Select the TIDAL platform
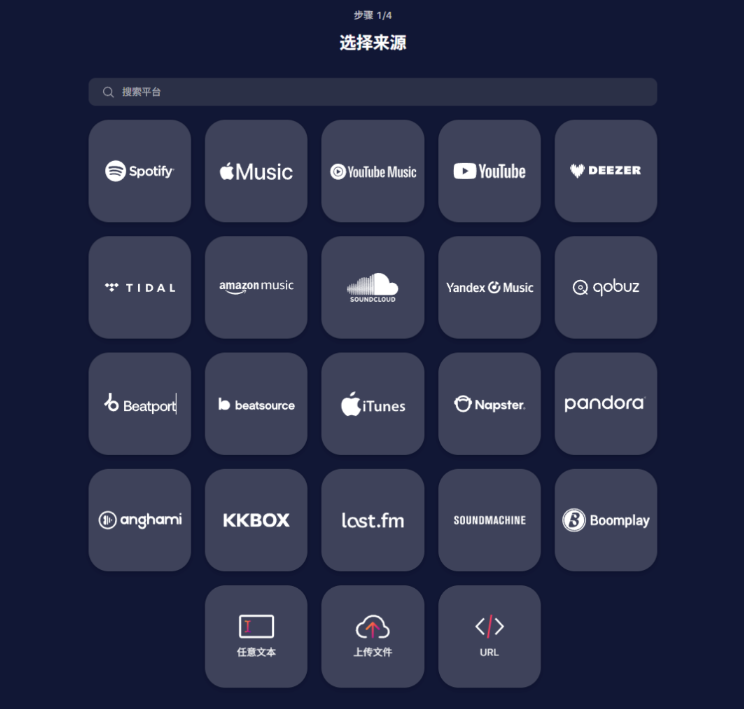Image resolution: width=744 pixels, height=709 pixels. tap(139, 287)
